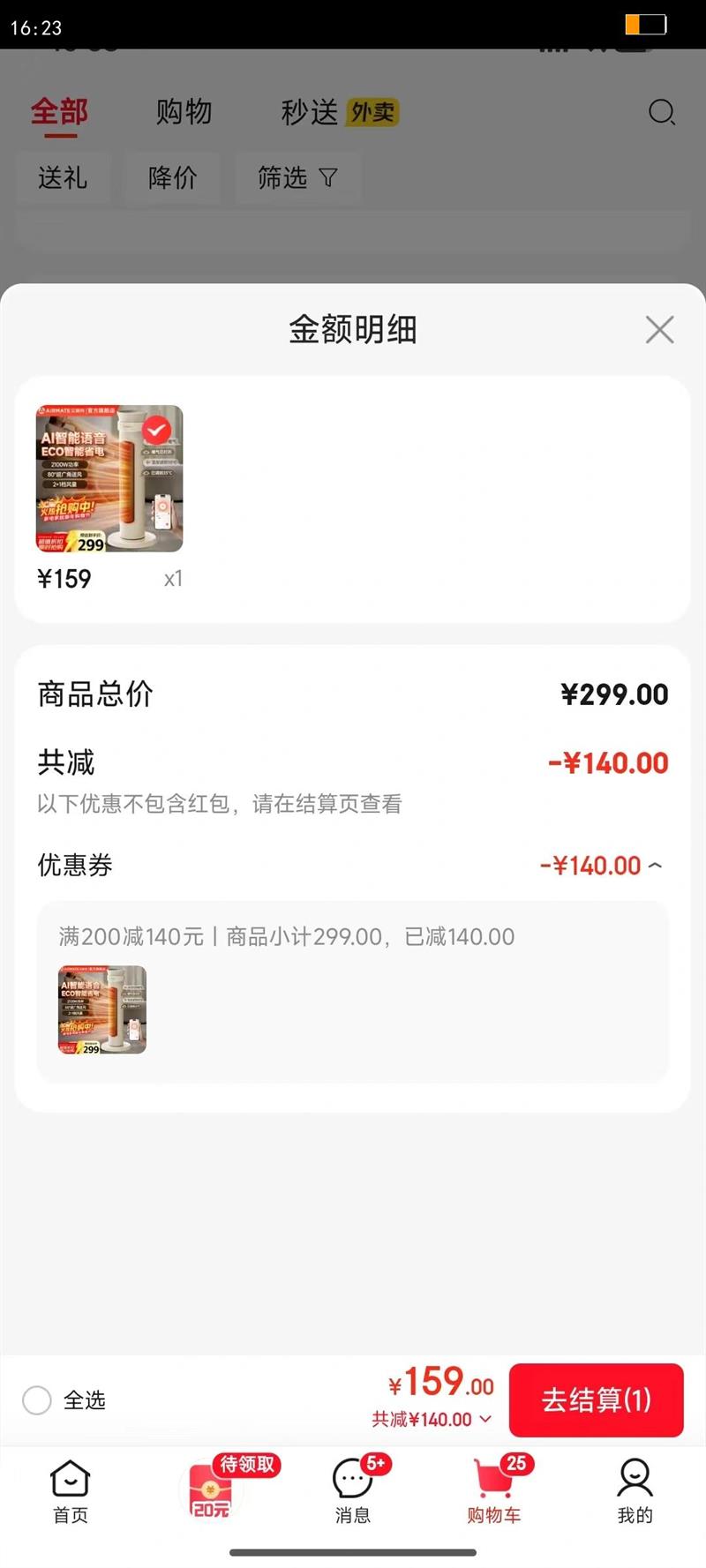The height and width of the screenshot is (1568, 706).
Task: Tap the 送礼 gift button
Action: [64, 177]
